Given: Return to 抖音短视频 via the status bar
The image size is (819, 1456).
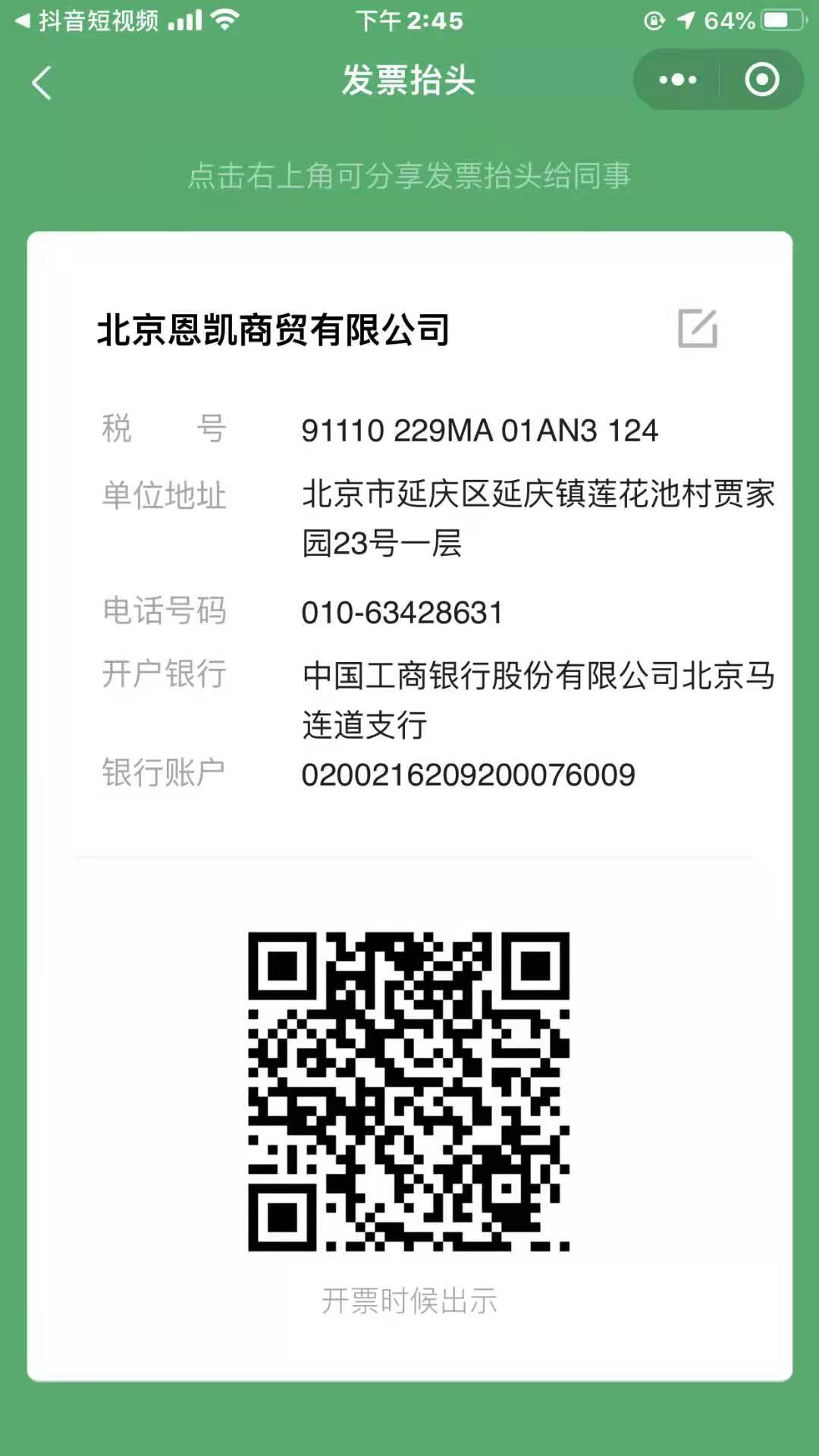Looking at the screenshot, I should (87, 20).
